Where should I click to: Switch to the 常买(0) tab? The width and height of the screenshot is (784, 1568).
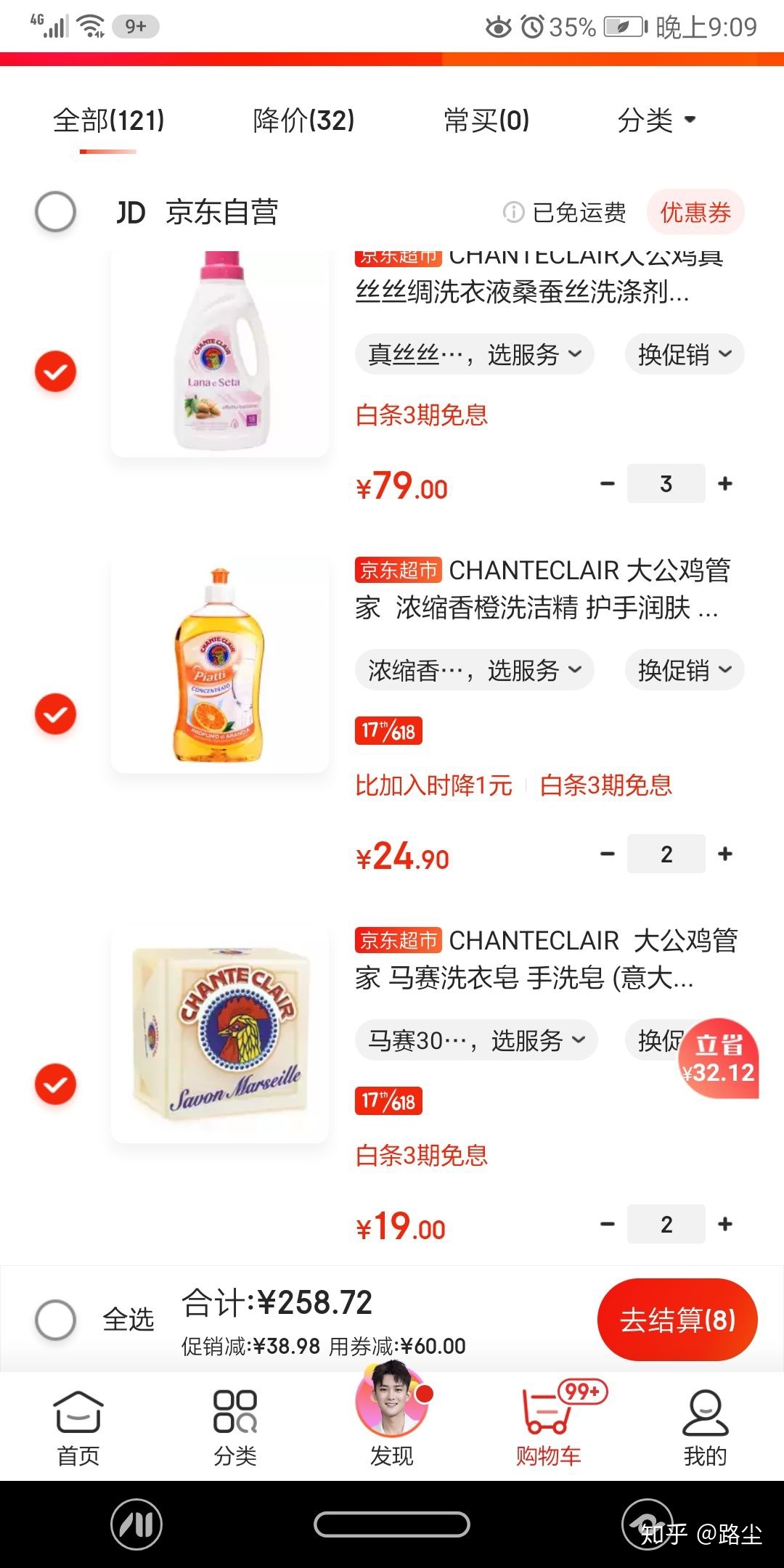click(x=486, y=120)
